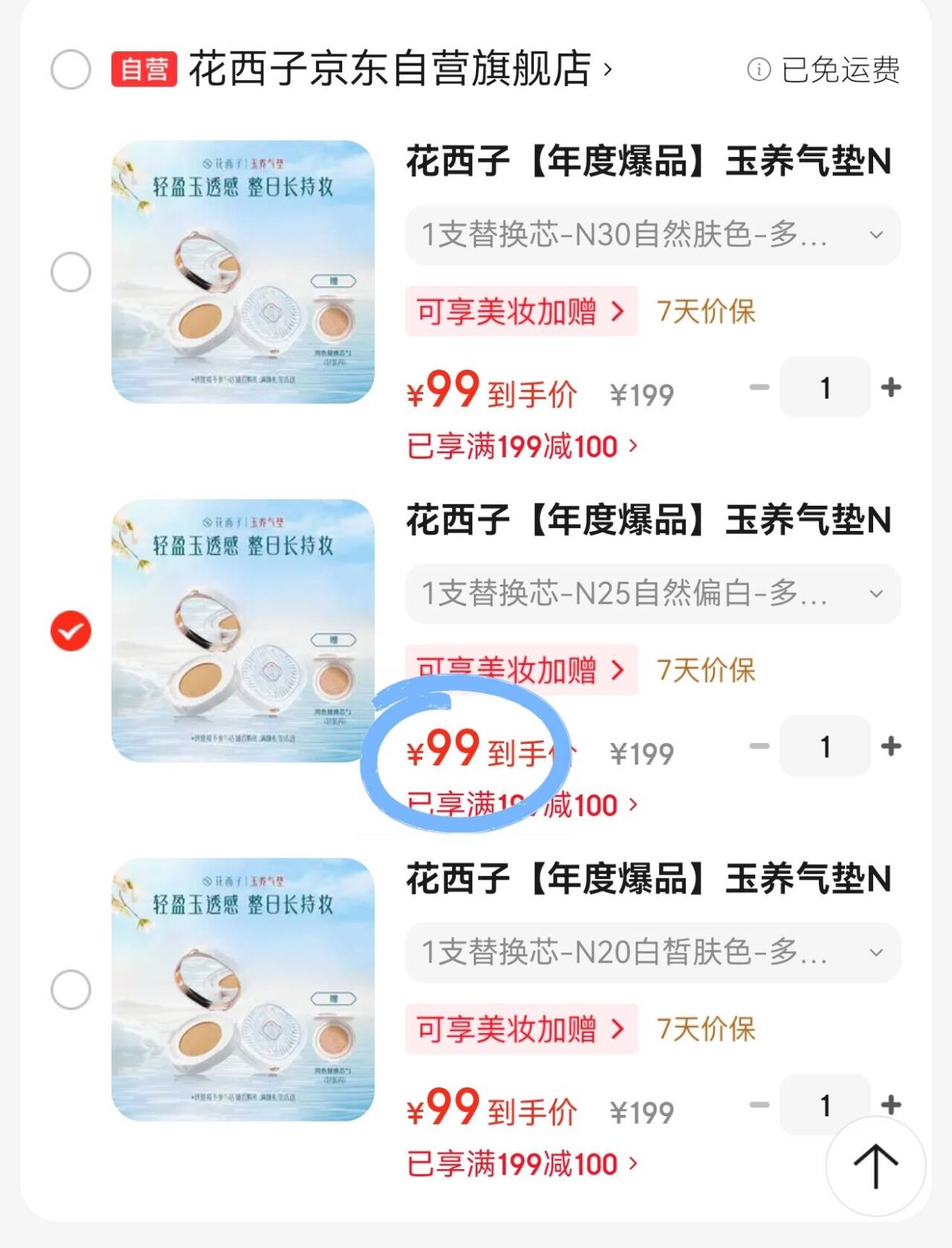Open 已享满199减100 details for N30自然肤色
The width and height of the screenshot is (952, 1248).
tap(521, 446)
